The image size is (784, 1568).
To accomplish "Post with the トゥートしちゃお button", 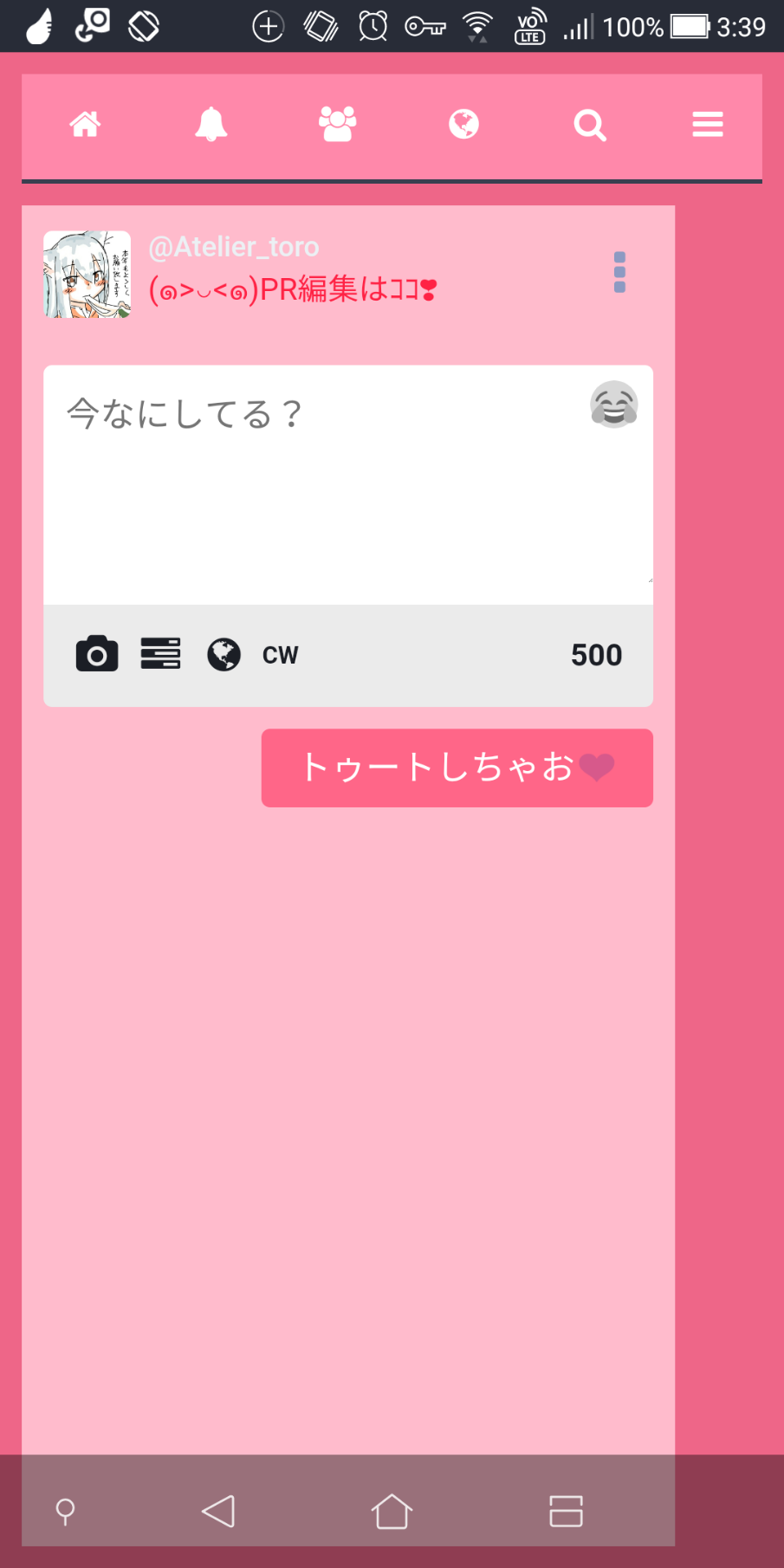I will [x=457, y=768].
